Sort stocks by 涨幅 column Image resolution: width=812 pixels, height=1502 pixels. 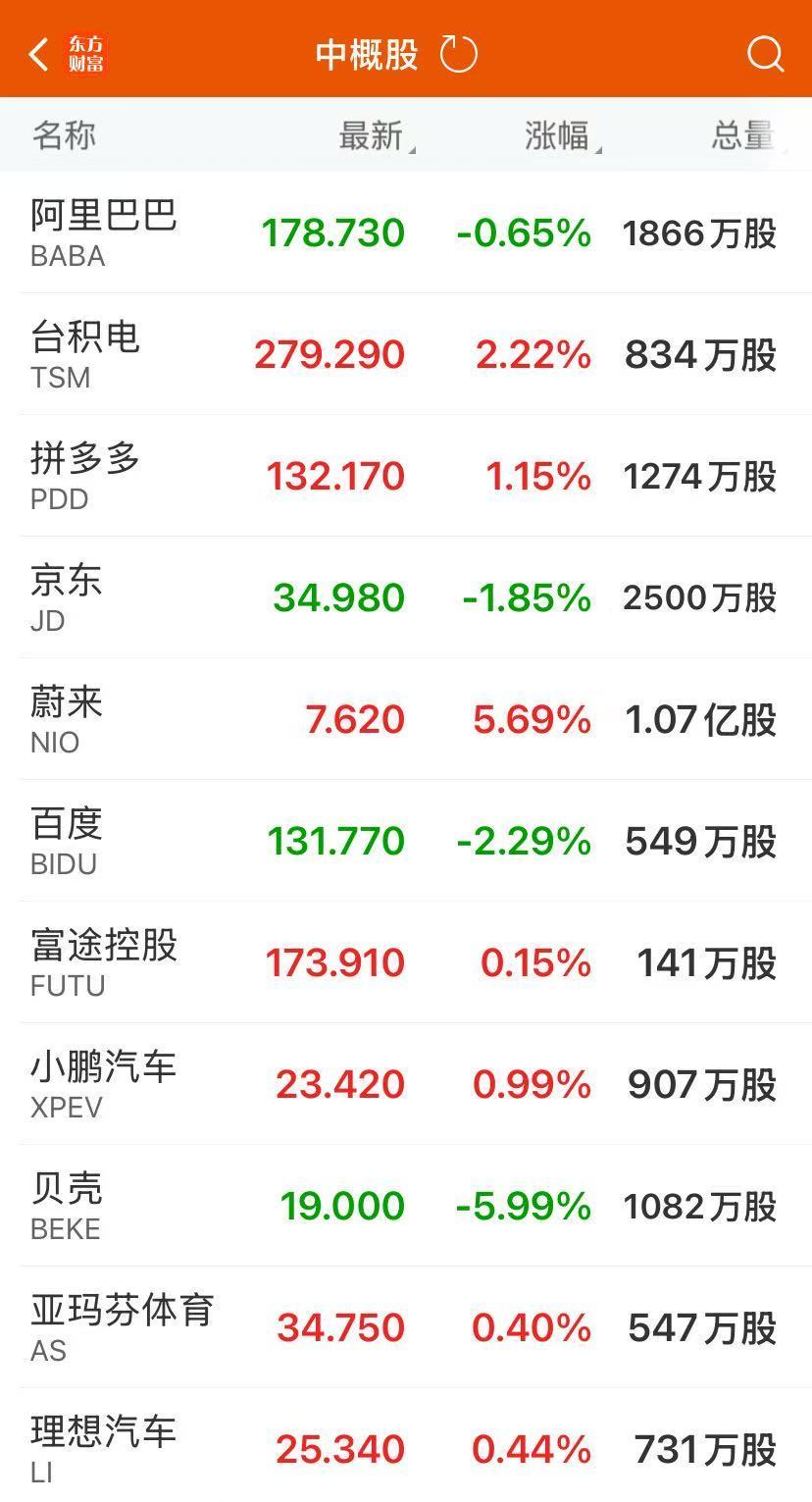coord(559,135)
